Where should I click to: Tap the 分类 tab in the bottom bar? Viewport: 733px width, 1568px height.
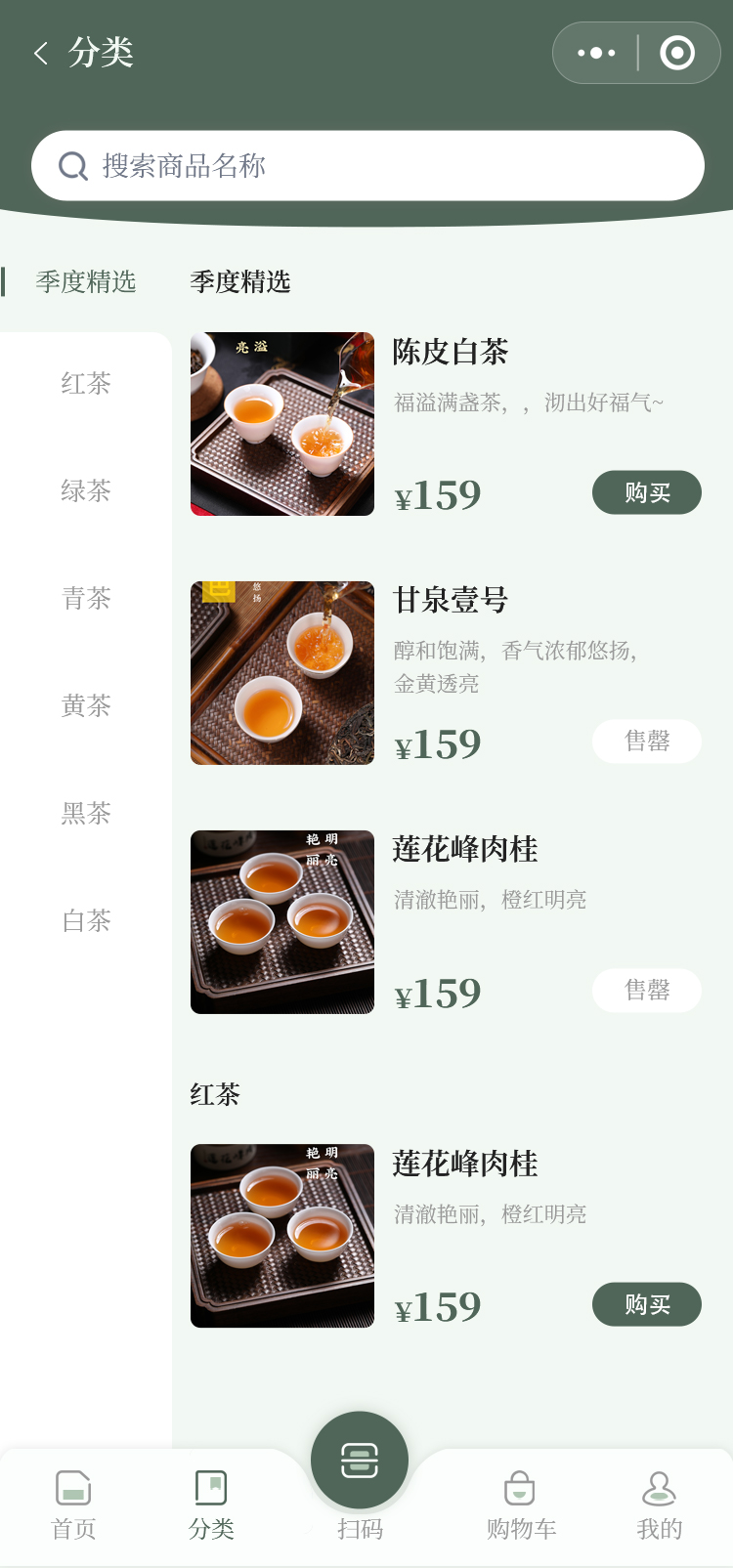click(x=211, y=1504)
